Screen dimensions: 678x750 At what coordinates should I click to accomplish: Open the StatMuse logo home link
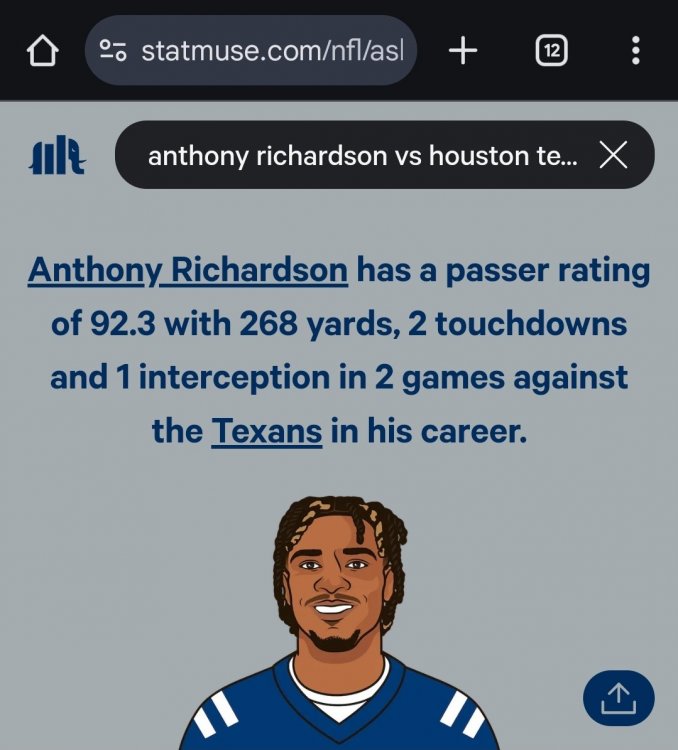click(x=58, y=156)
